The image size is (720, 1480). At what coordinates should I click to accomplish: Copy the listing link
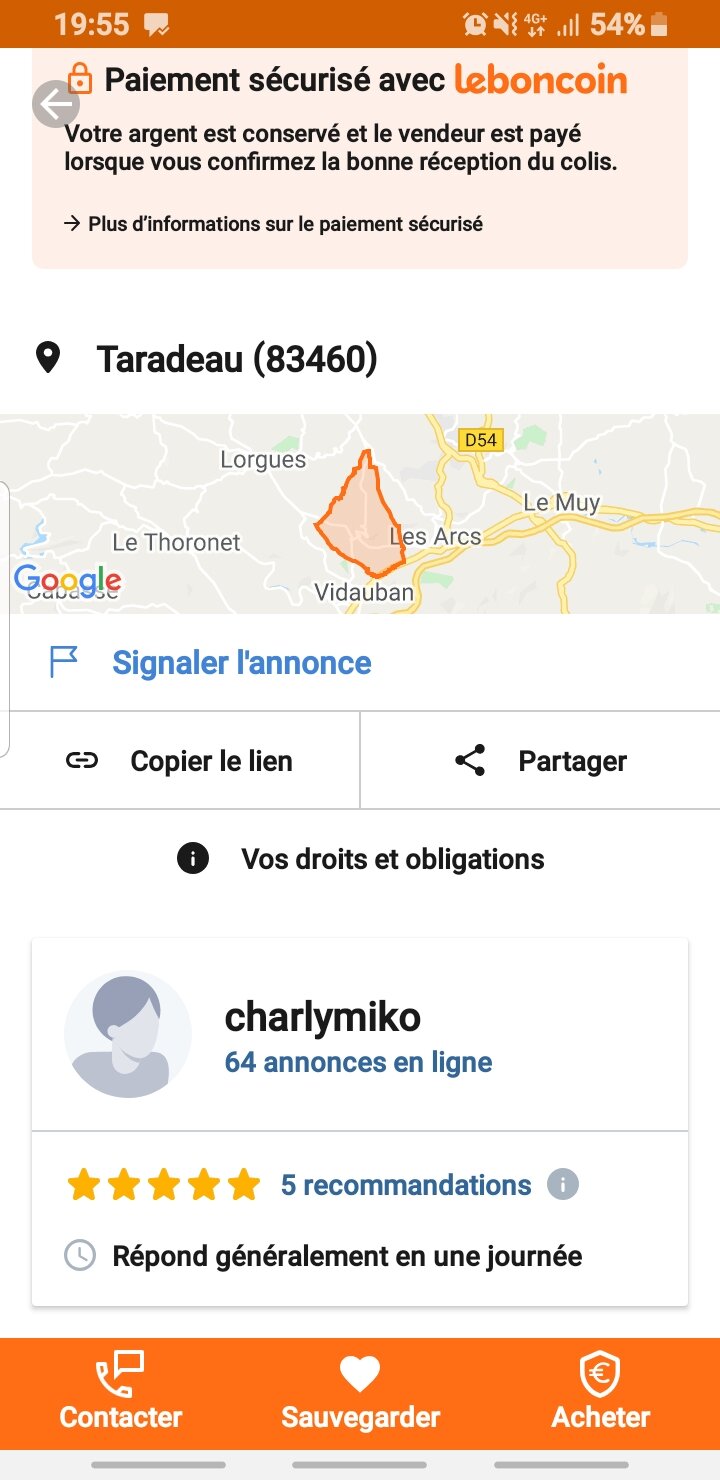180,761
